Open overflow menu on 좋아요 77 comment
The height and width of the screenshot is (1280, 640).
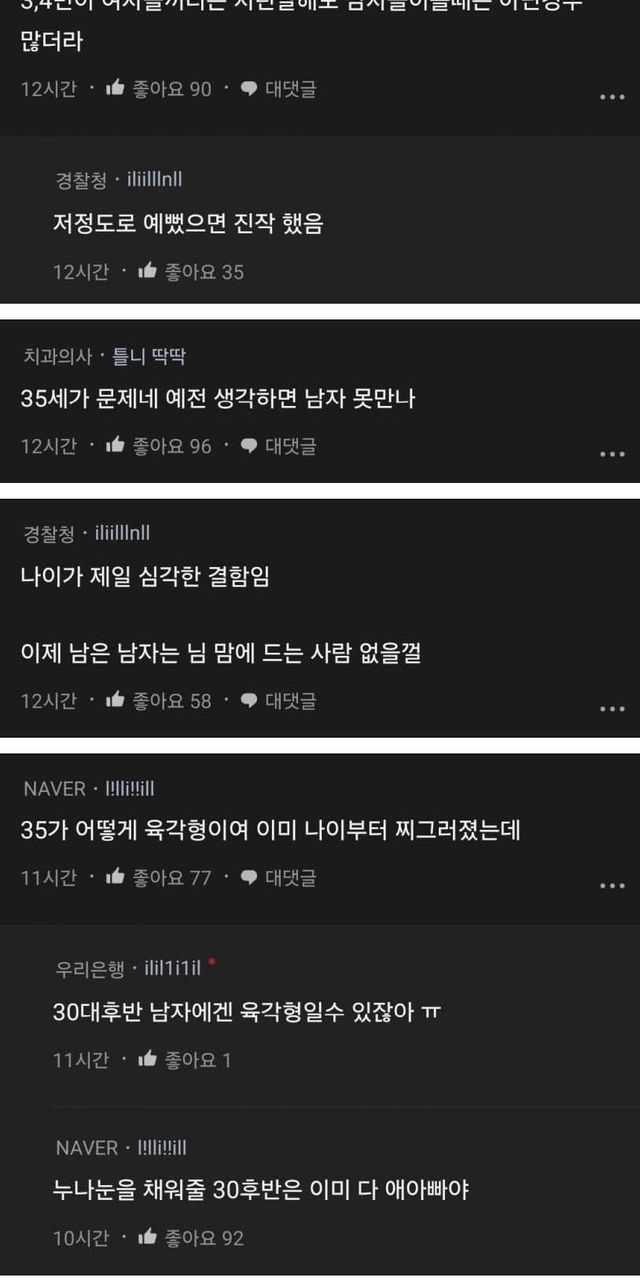[611, 885]
